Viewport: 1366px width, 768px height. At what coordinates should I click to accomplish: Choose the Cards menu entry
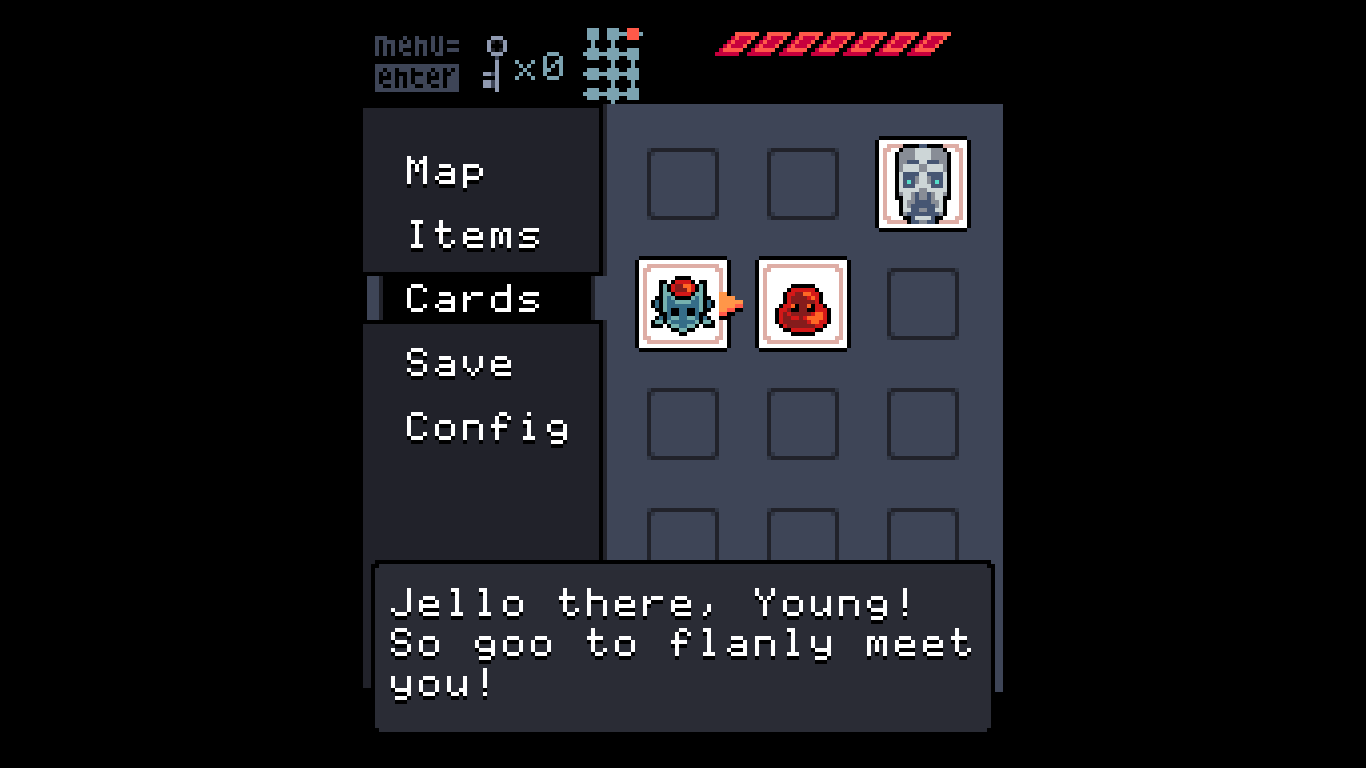click(473, 299)
